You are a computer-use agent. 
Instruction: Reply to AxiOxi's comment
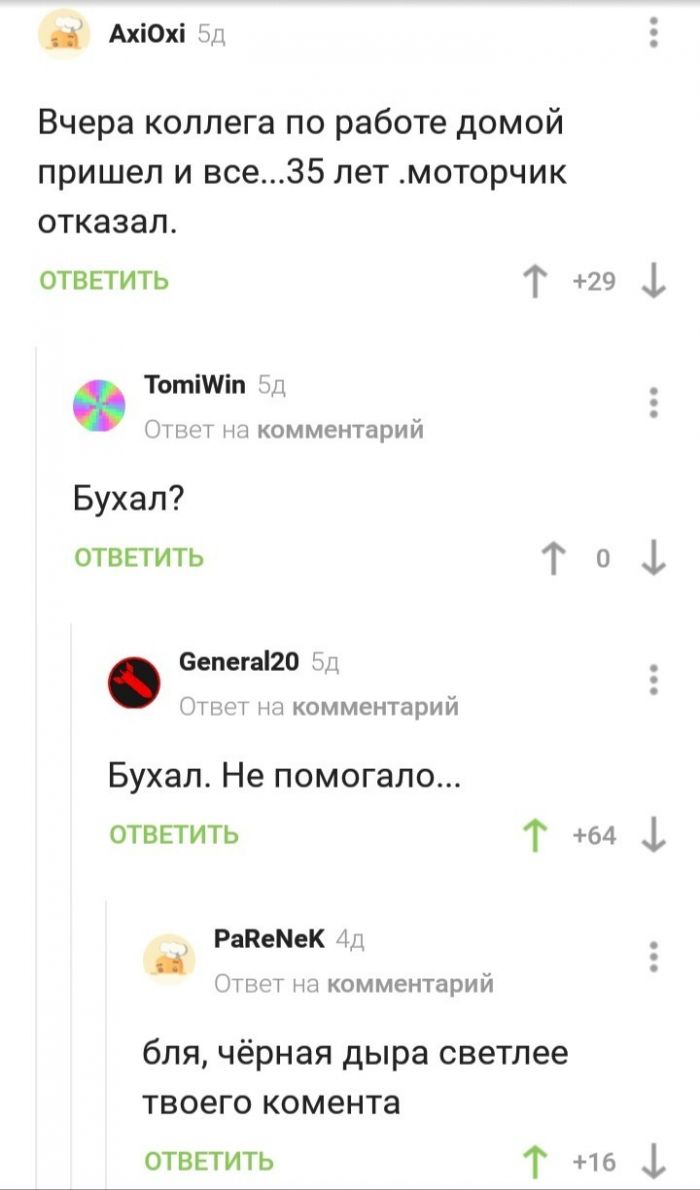point(104,280)
